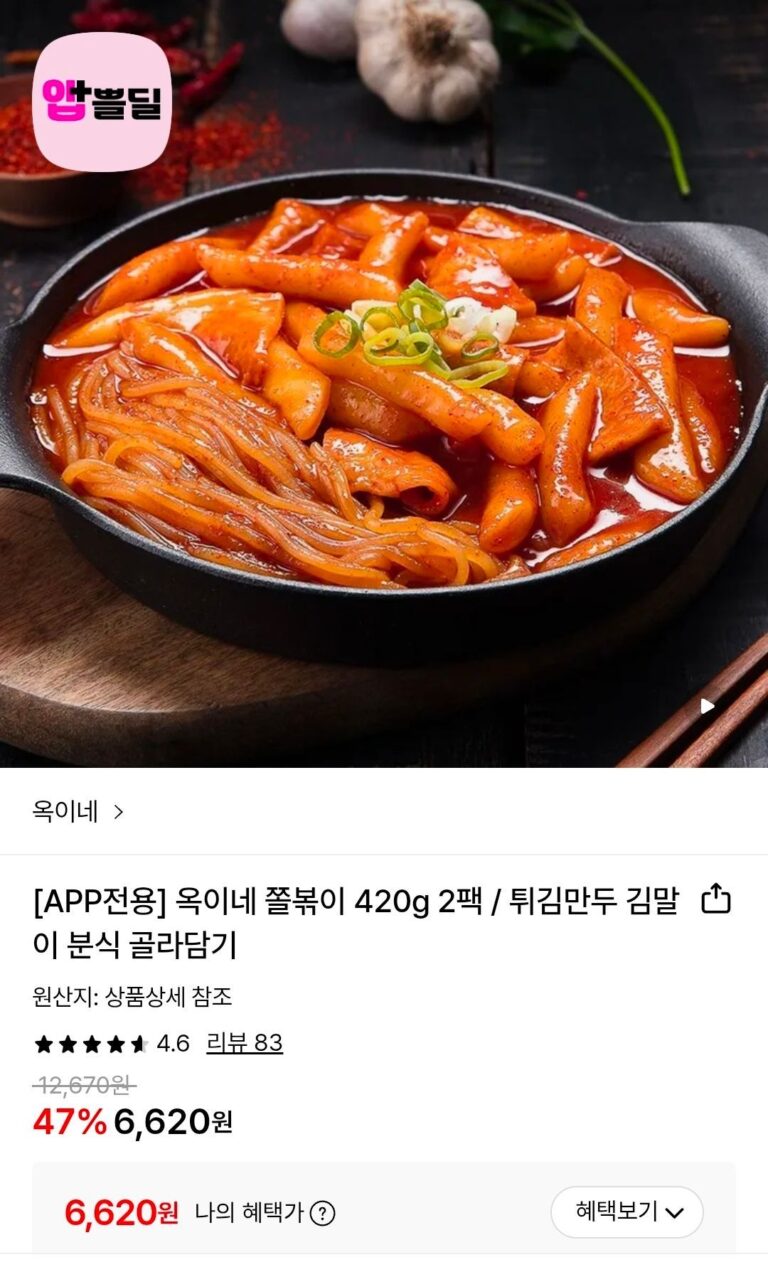Image resolution: width=768 pixels, height=1267 pixels.
Task: Open the 리뷰 83 reviews link
Action: tap(244, 1043)
